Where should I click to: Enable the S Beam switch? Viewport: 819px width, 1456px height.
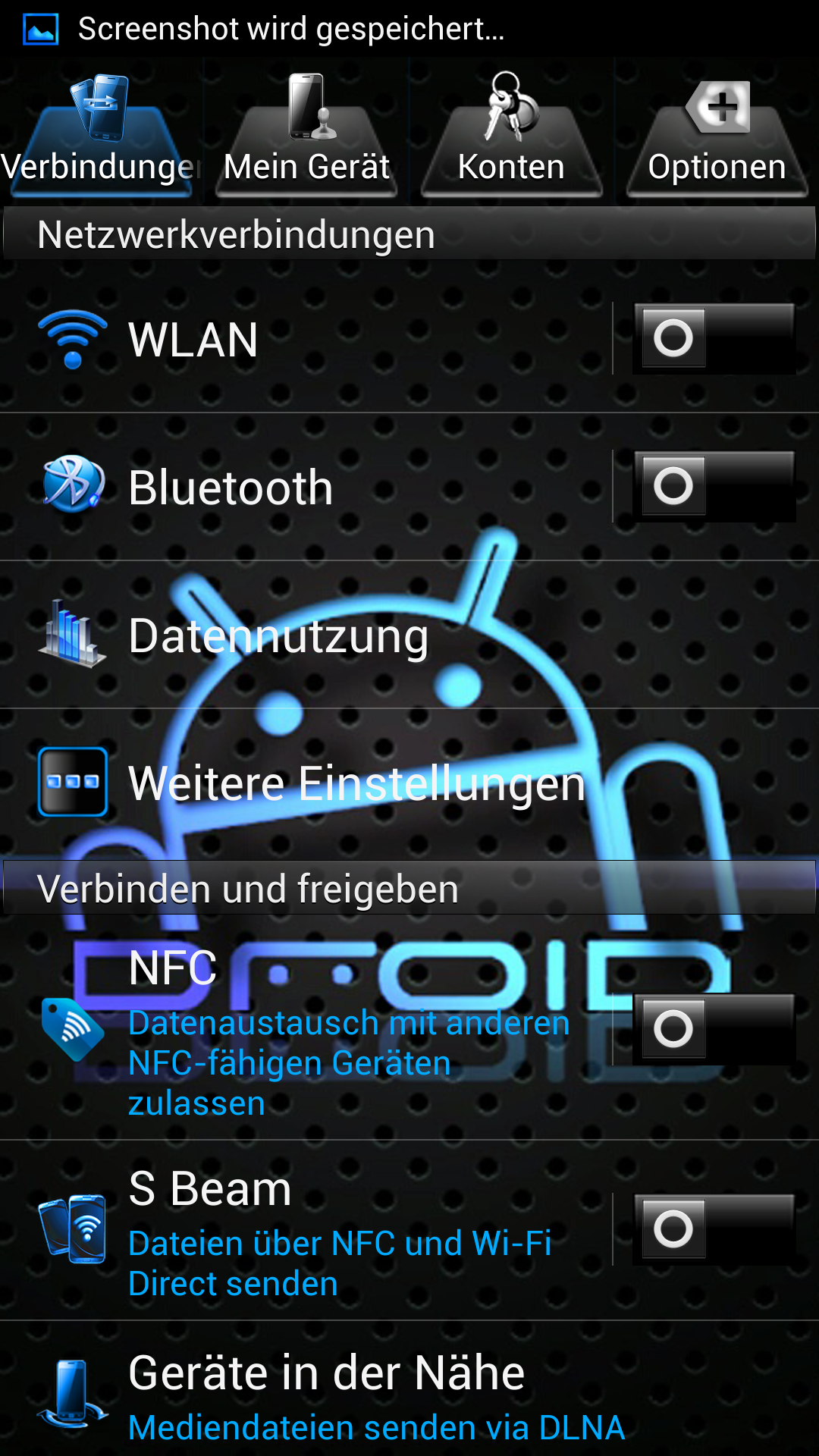(714, 1229)
